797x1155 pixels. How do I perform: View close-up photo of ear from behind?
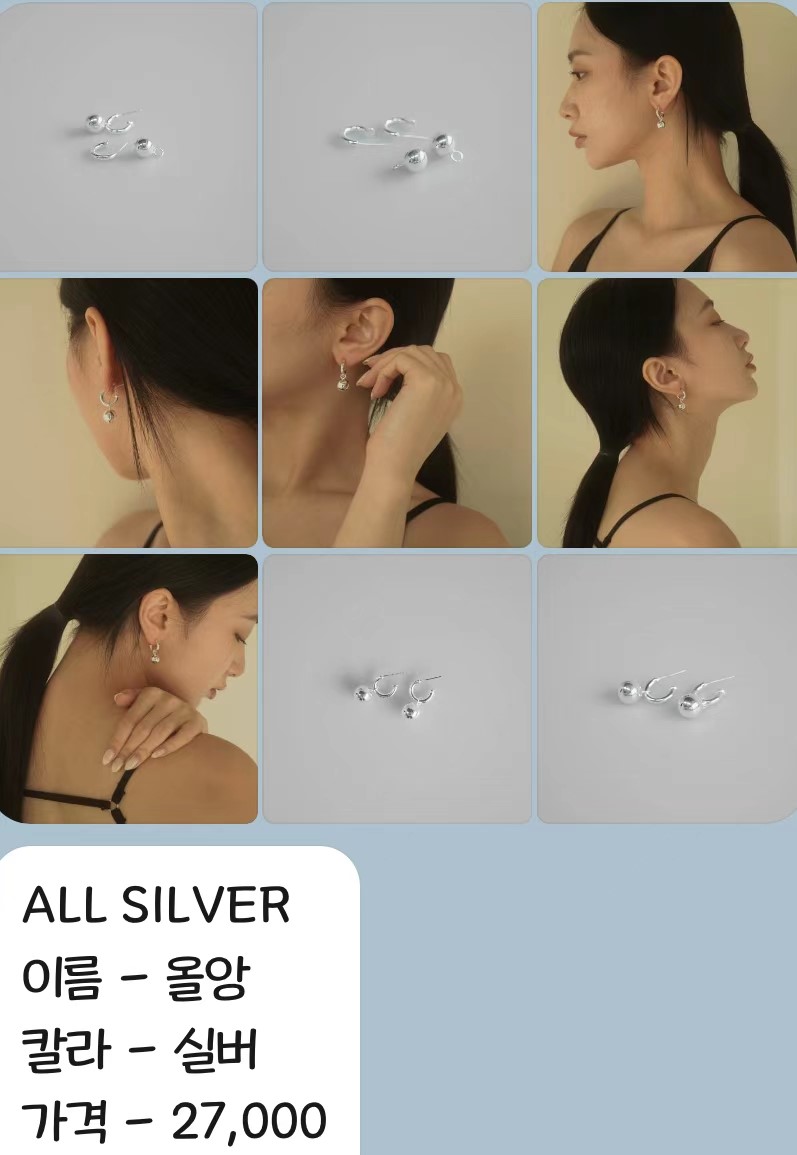(x=128, y=412)
